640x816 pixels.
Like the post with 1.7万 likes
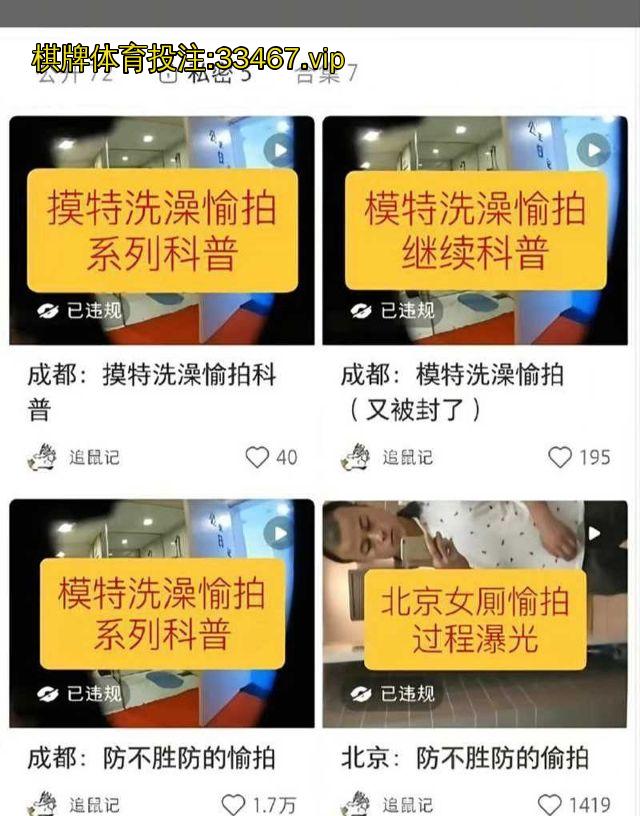(x=233, y=804)
